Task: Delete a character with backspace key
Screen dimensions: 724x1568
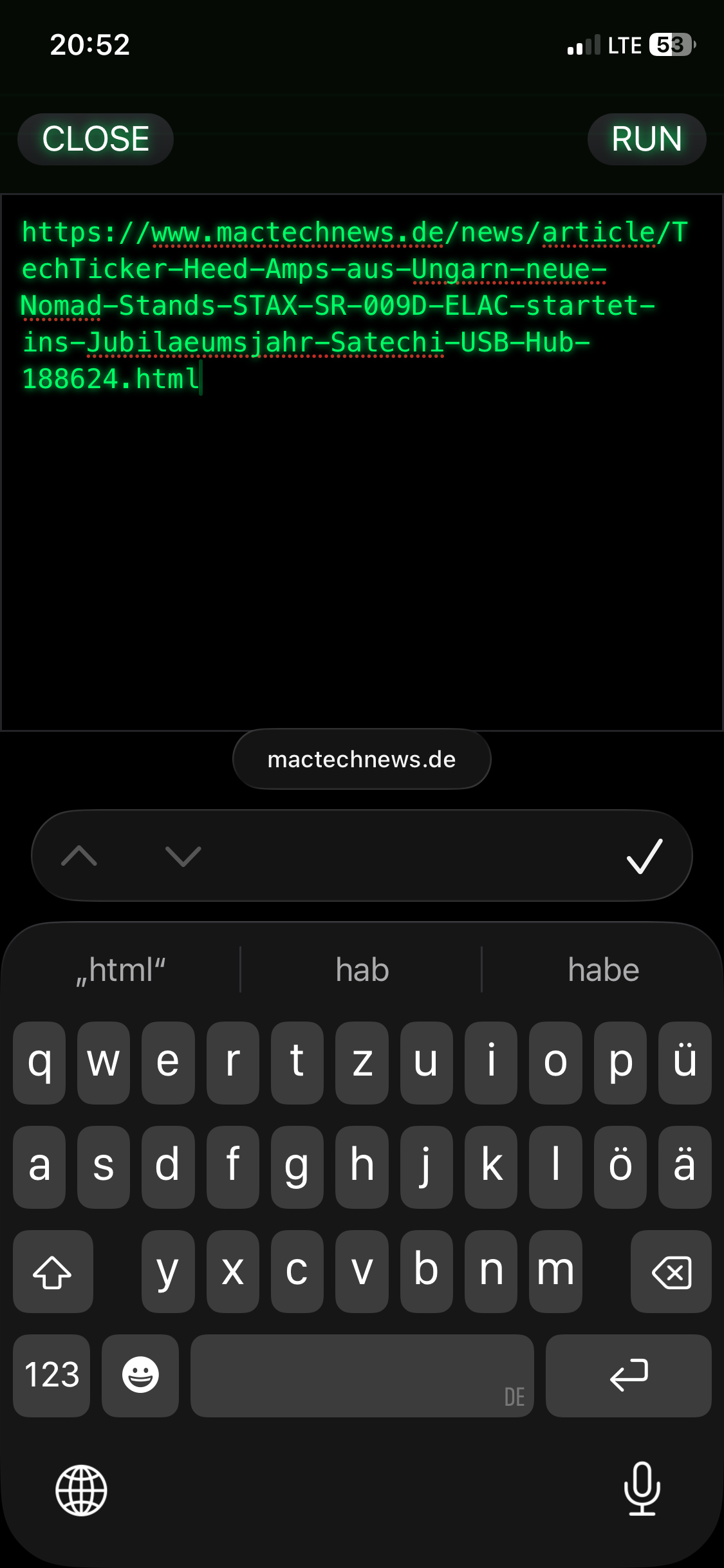Action: [x=671, y=1272]
